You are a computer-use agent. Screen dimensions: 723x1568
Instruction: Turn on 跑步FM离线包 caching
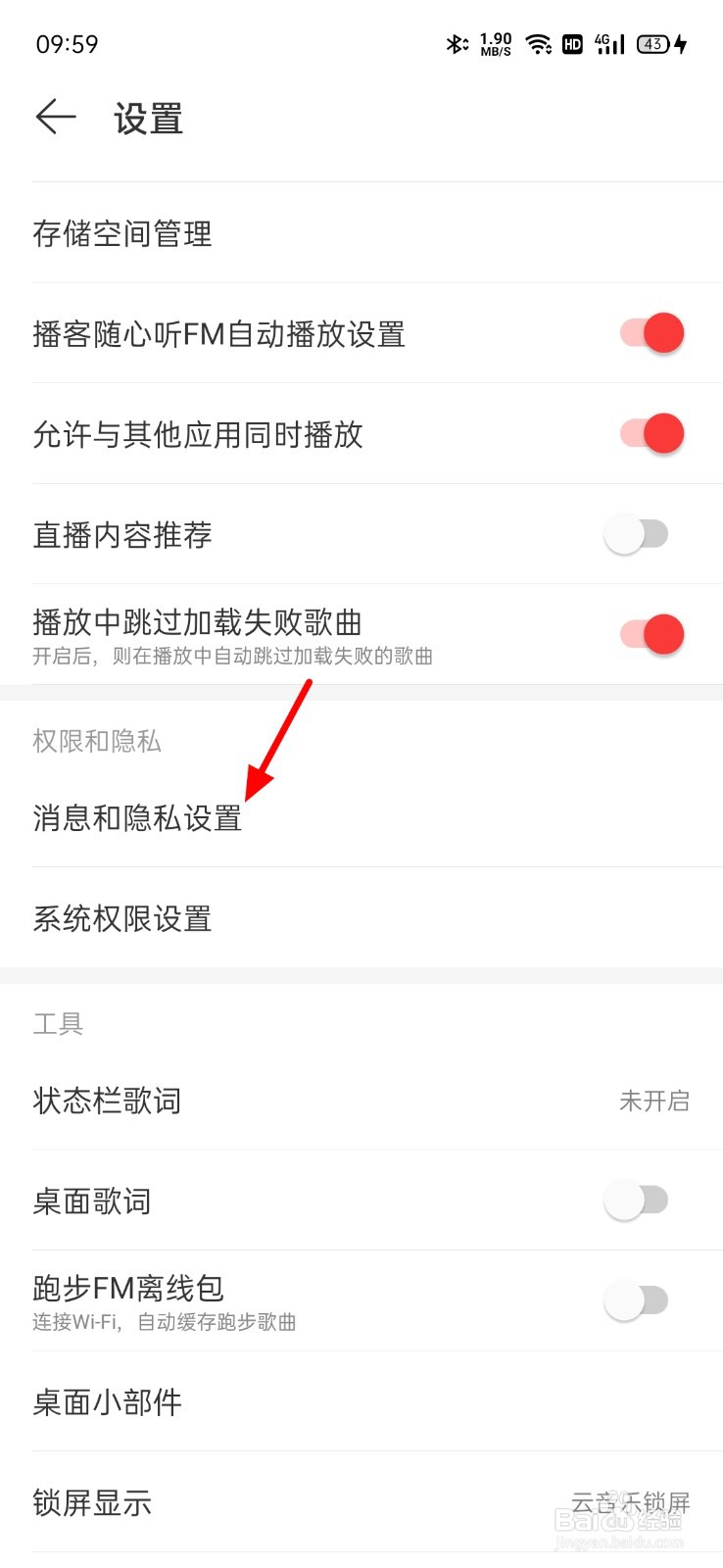tap(637, 1300)
